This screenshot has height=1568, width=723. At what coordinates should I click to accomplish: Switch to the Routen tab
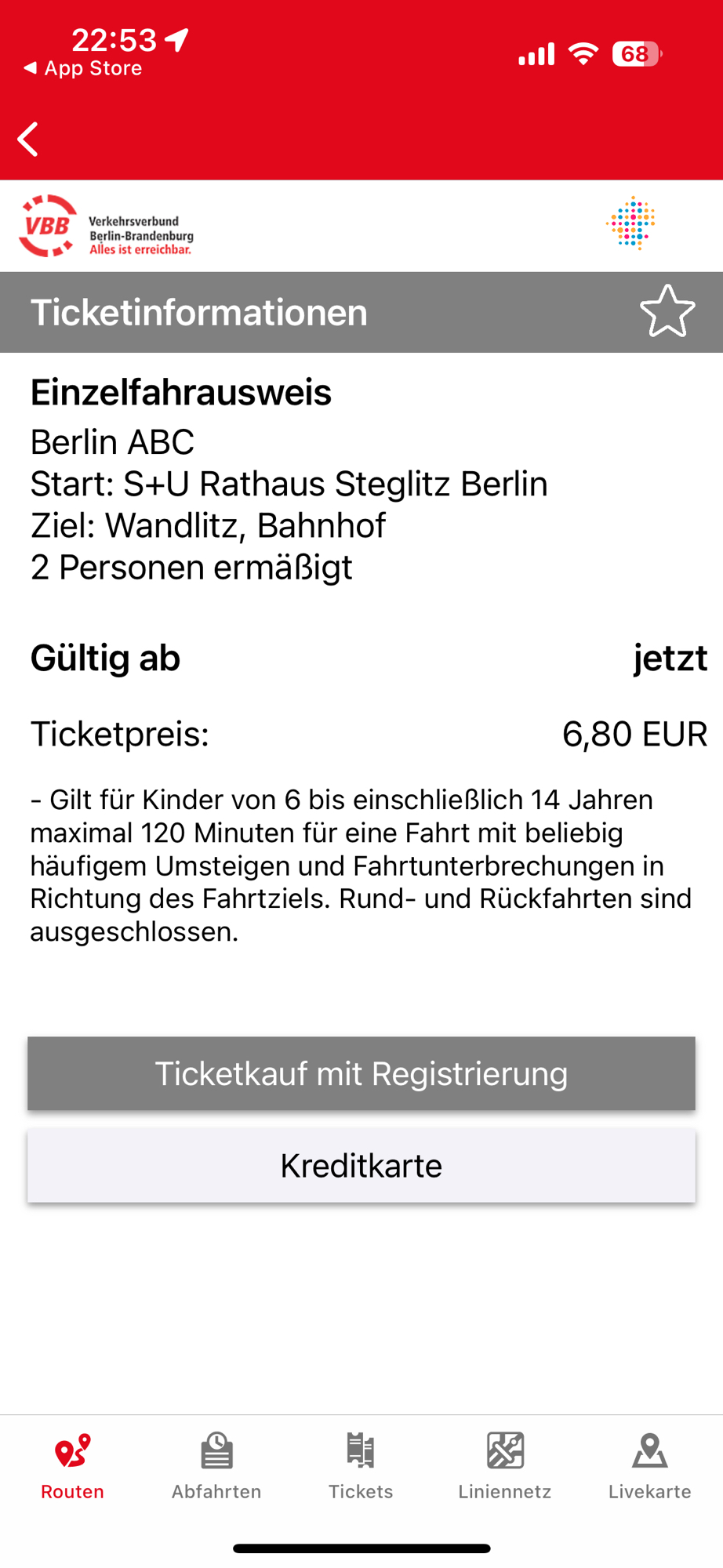(72, 1465)
